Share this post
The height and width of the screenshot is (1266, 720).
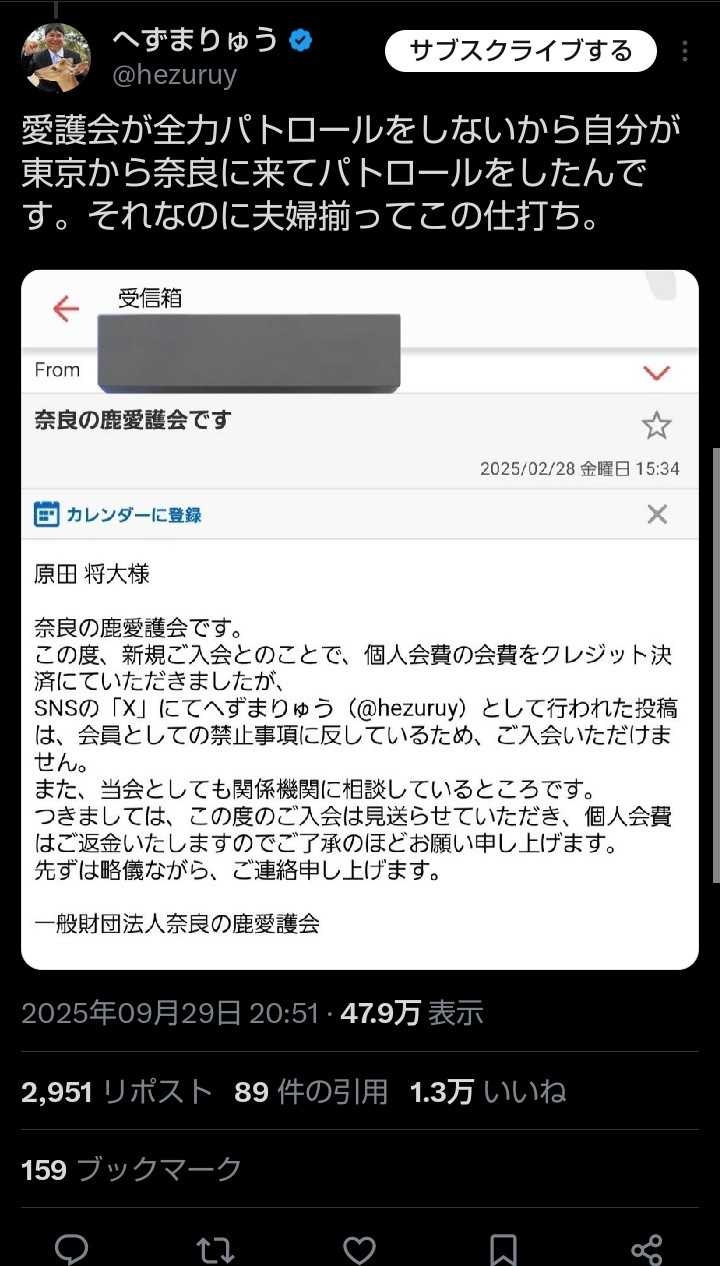point(647,1248)
